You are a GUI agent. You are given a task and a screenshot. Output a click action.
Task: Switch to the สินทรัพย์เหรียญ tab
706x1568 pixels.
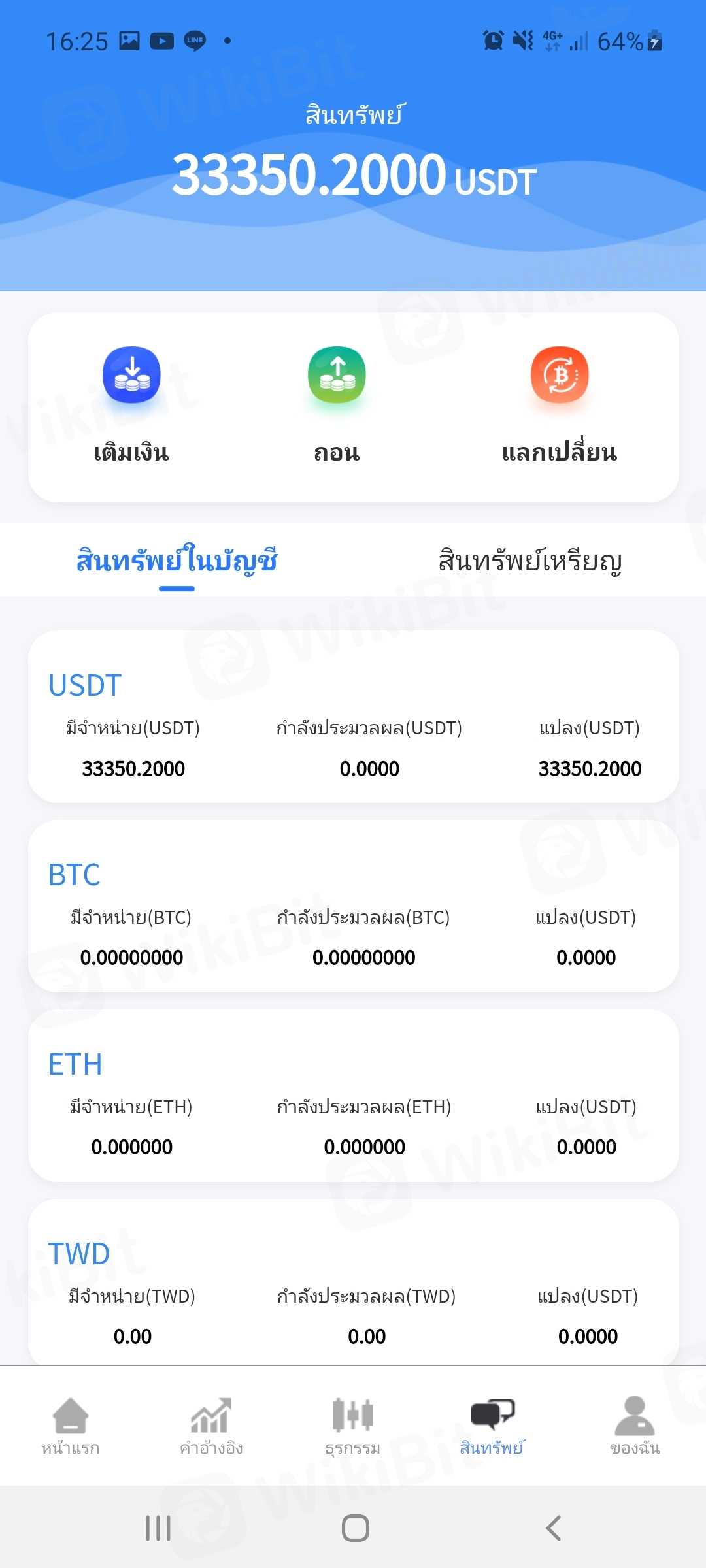(x=529, y=561)
